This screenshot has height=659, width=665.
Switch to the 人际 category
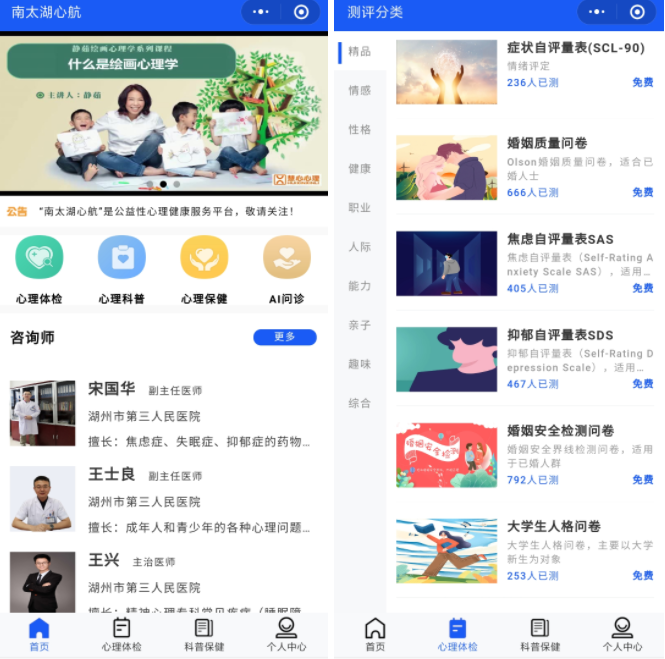pyautogui.click(x=359, y=247)
